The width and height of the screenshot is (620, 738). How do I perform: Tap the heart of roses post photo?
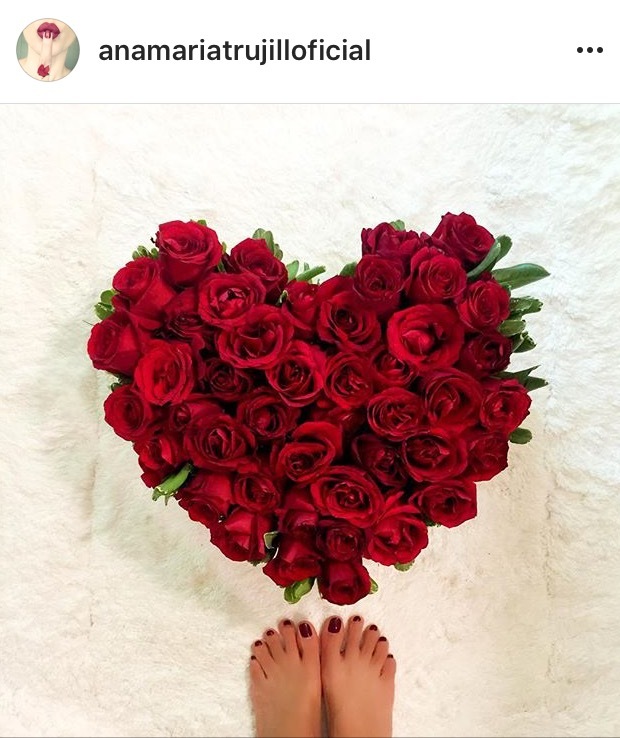point(310,420)
